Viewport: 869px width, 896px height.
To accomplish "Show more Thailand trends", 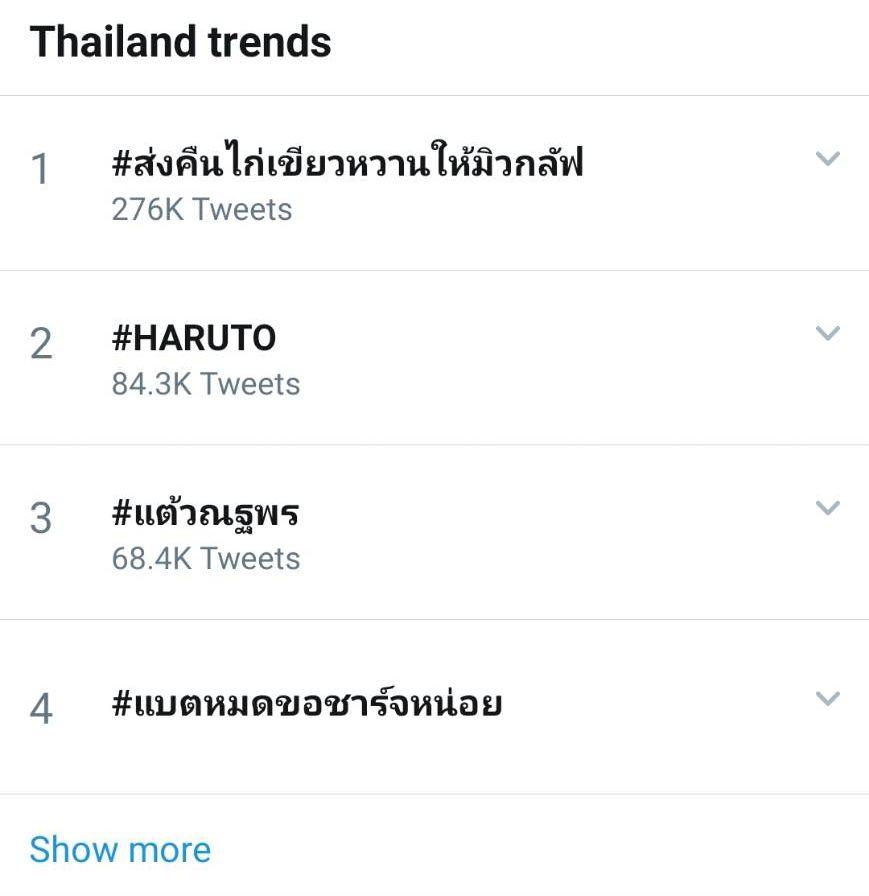I will coord(120,849).
